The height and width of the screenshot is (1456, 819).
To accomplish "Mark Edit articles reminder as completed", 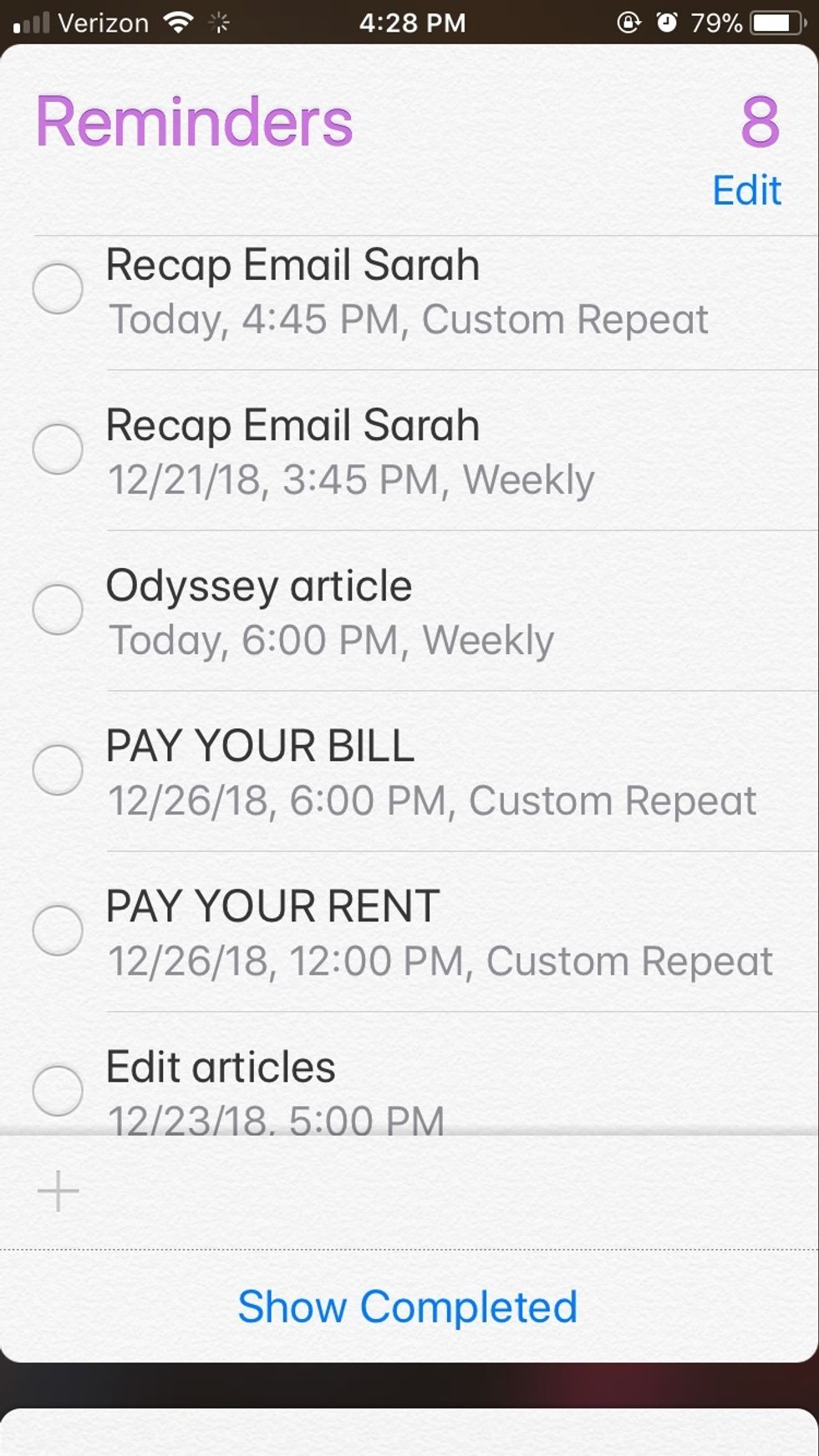I will point(58,1090).
